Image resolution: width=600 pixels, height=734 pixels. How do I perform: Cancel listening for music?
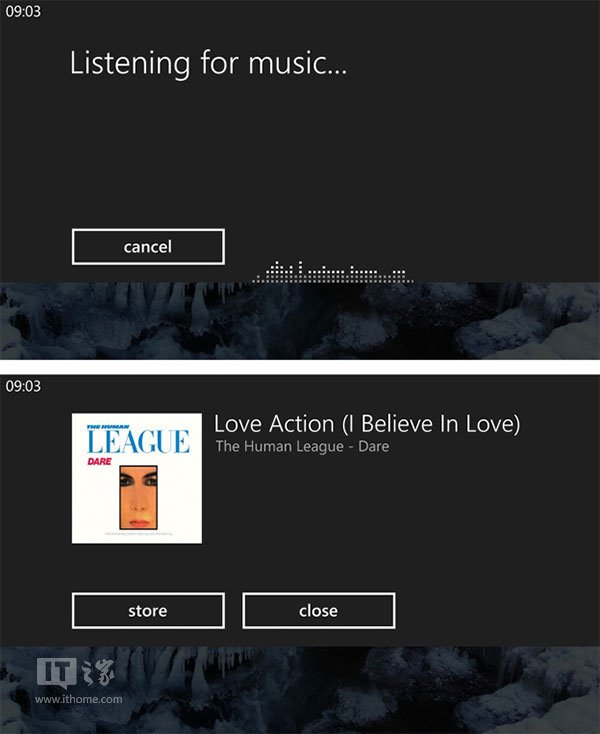148,247
